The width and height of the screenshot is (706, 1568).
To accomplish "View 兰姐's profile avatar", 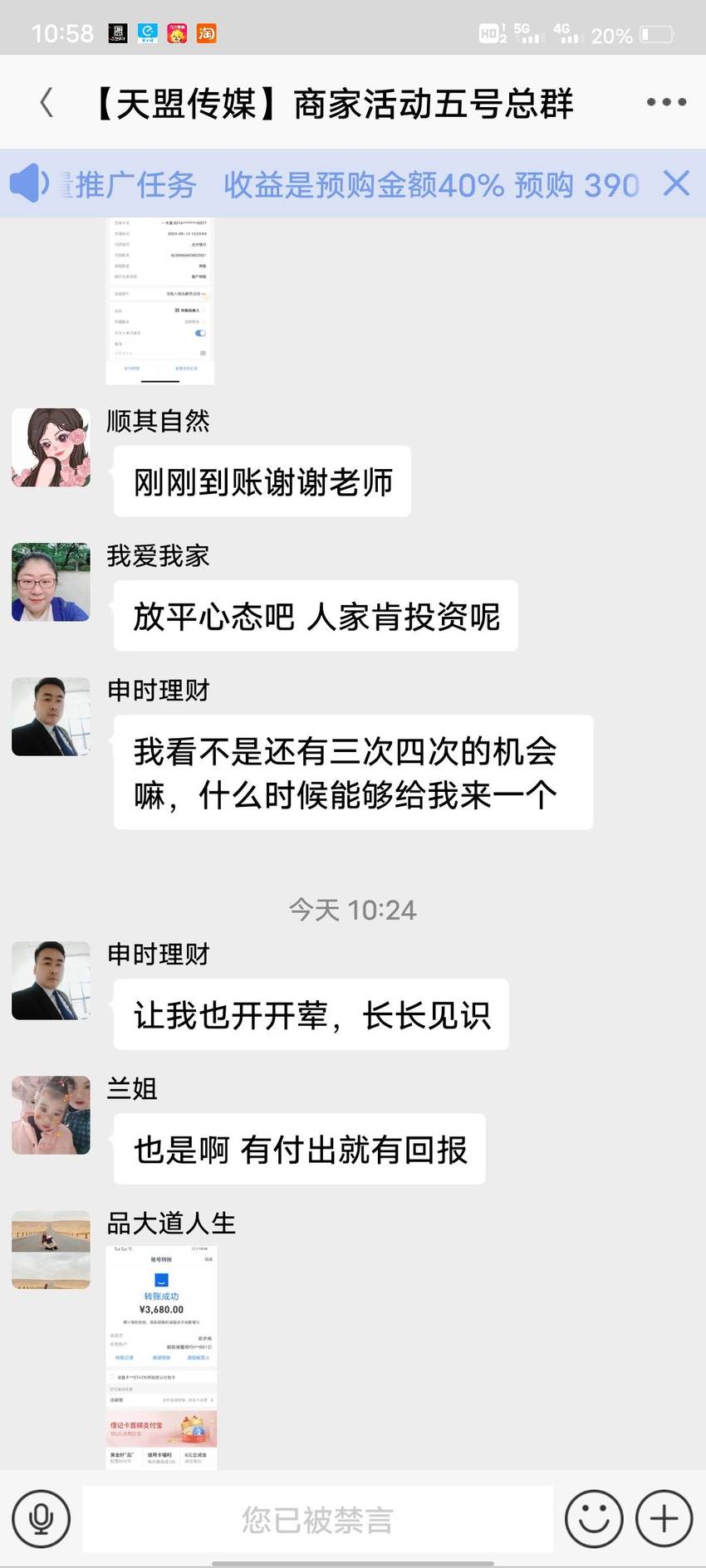I will click(x=51, y=1115).
